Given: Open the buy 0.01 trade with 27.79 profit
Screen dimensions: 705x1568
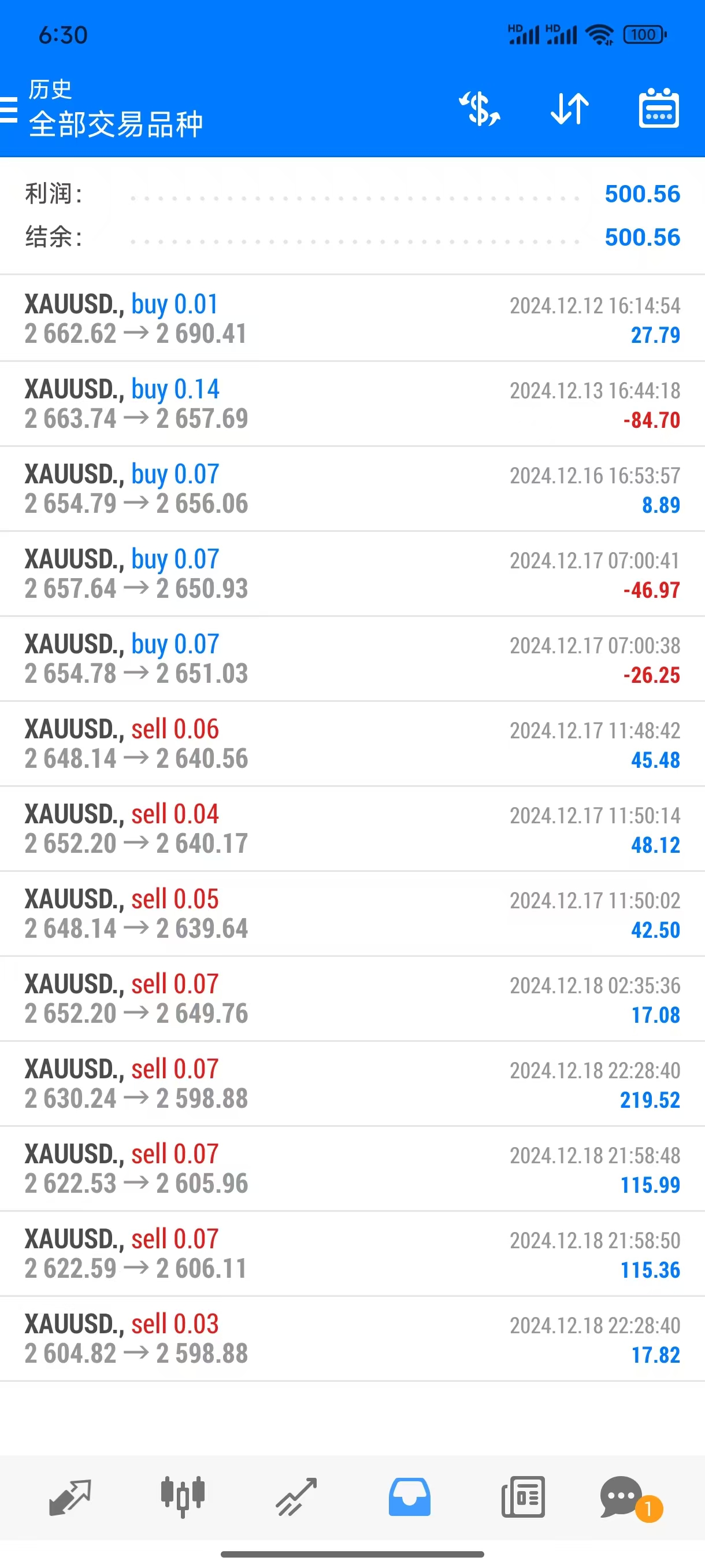Looking at the screenshot, I should (x=352, y=319).
